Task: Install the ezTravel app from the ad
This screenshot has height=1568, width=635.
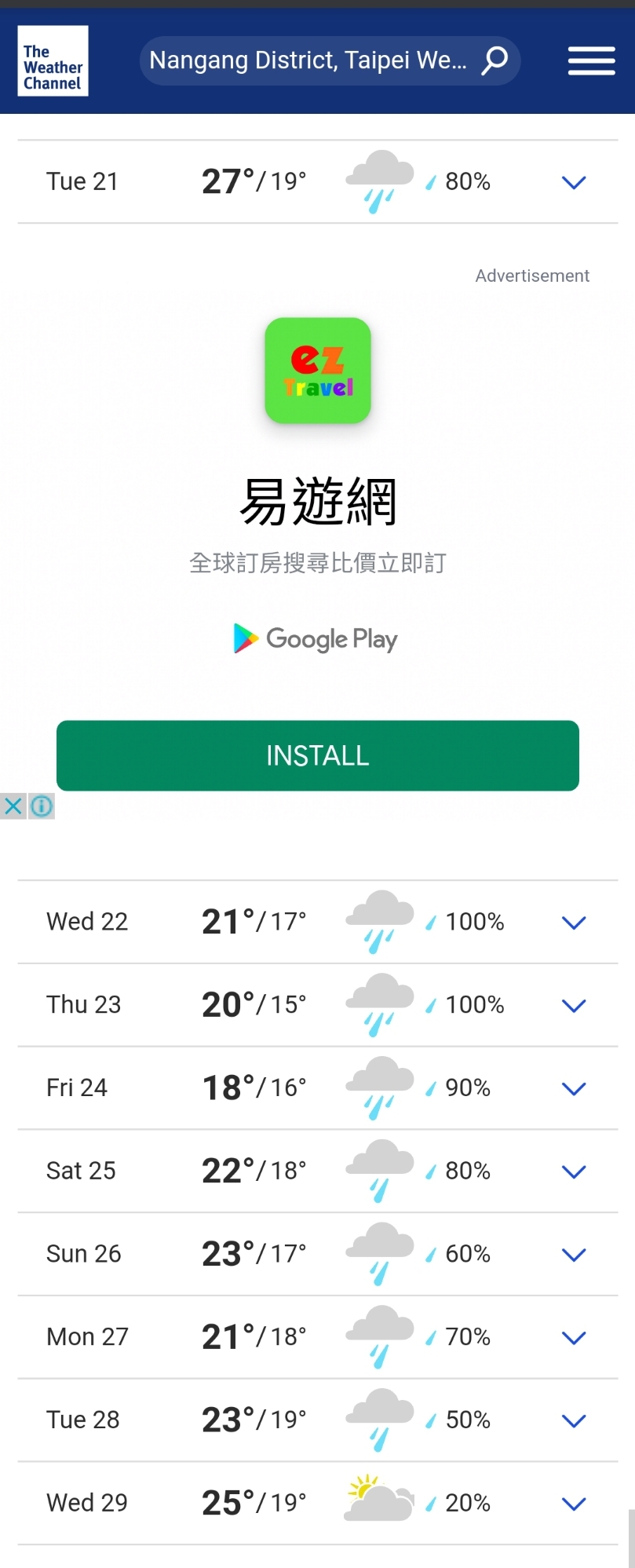Action: pos(317,755)
